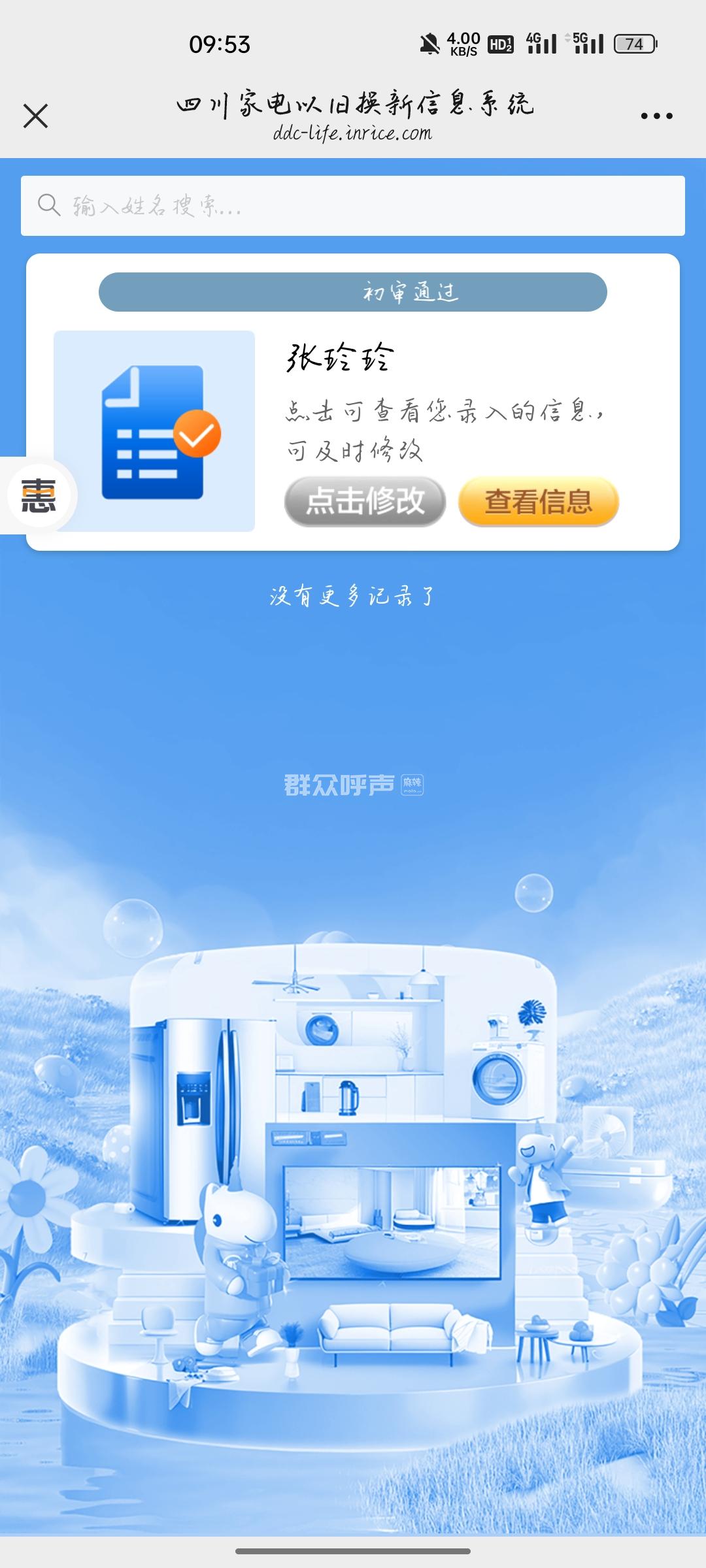Open 张玲玲's record card
This screenshot has width=706, height=1568.
pos(340,358)
